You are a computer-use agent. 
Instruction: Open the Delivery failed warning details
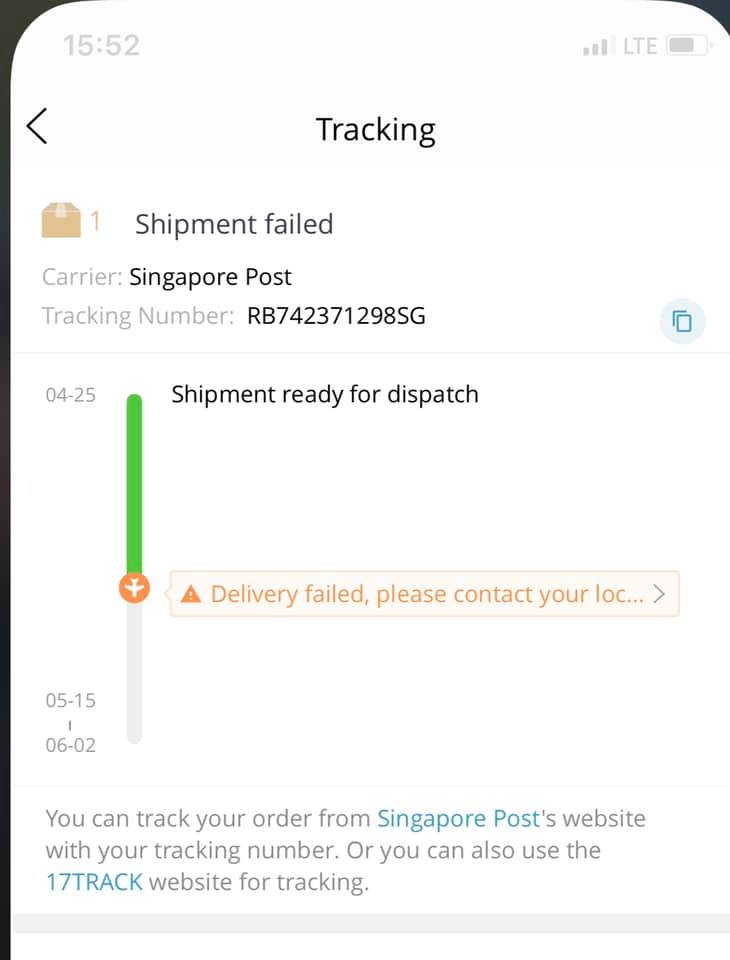pos(425,594)
